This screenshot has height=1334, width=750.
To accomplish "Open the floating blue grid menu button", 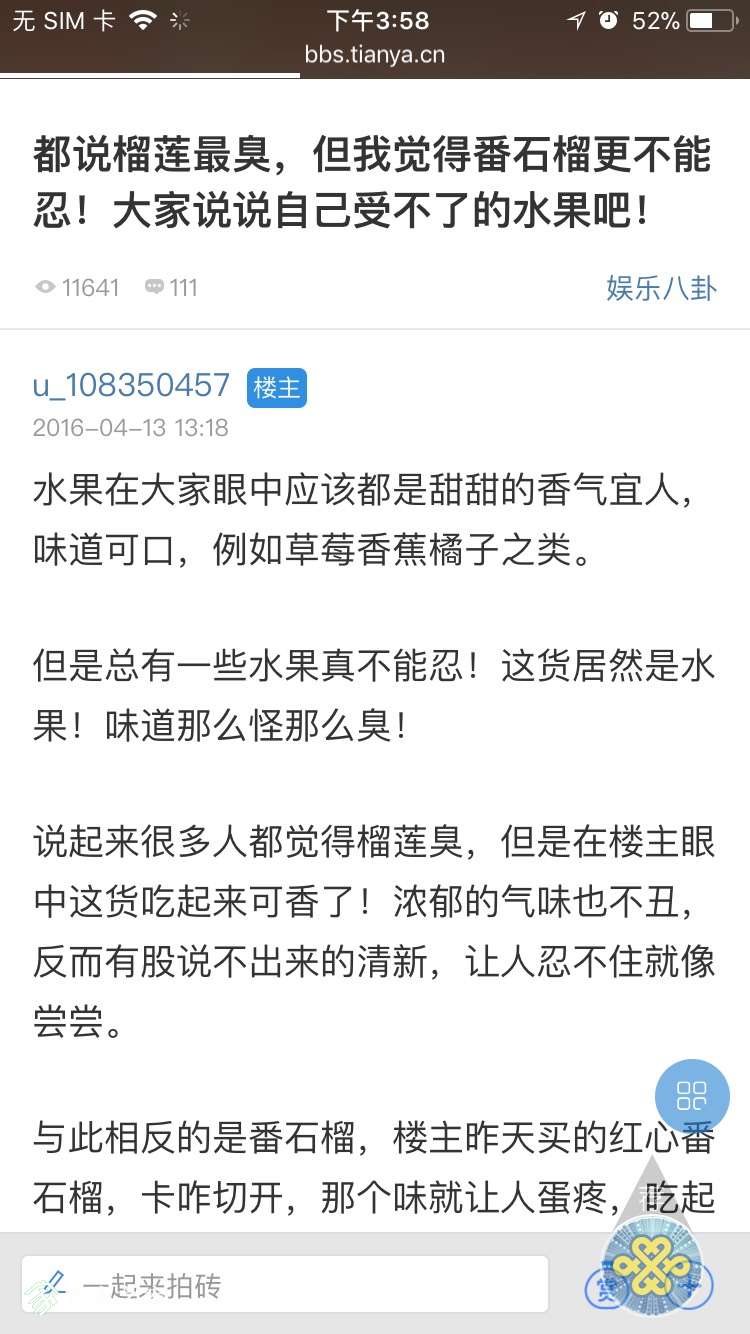I will click(692, 1095).
